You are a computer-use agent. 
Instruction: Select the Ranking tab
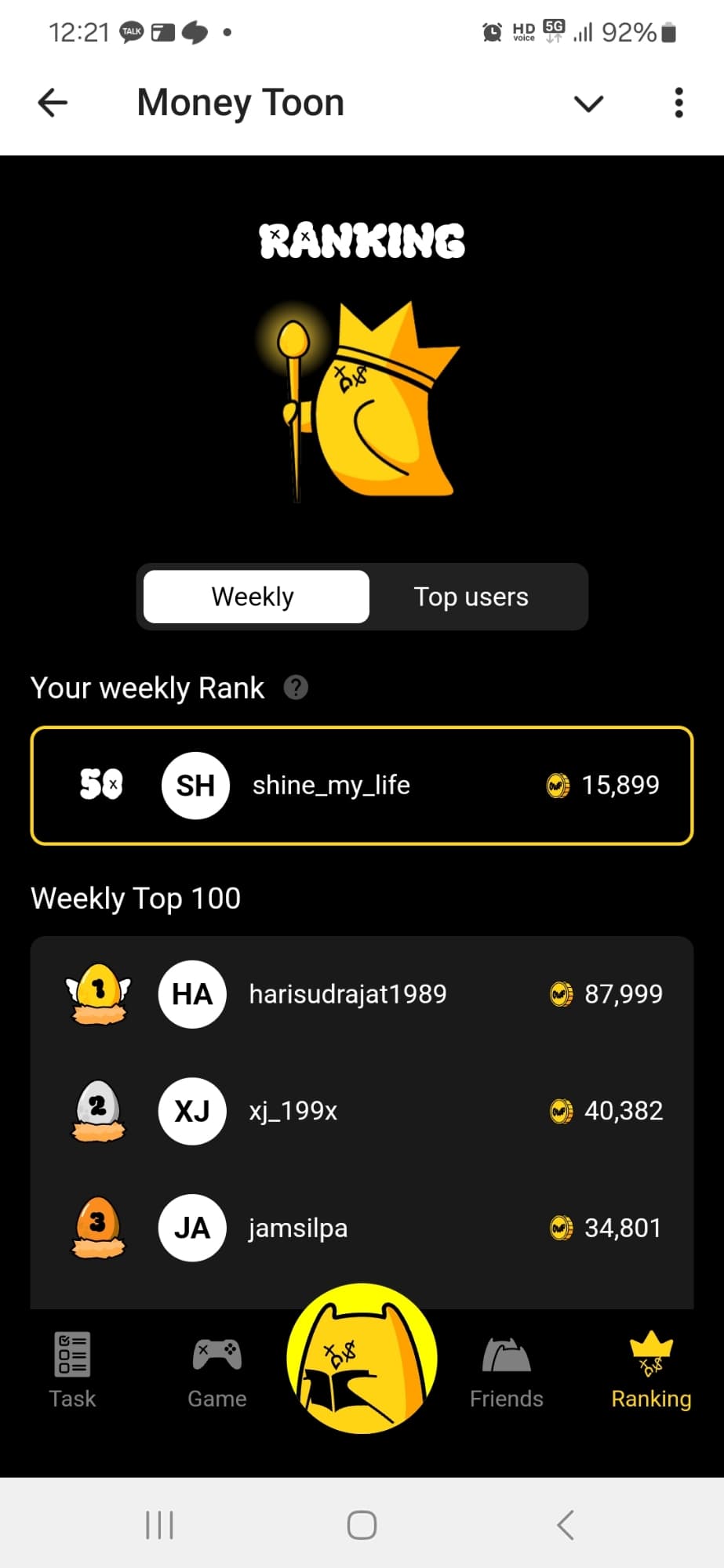pyautogui.click(x=651, y=1370)
